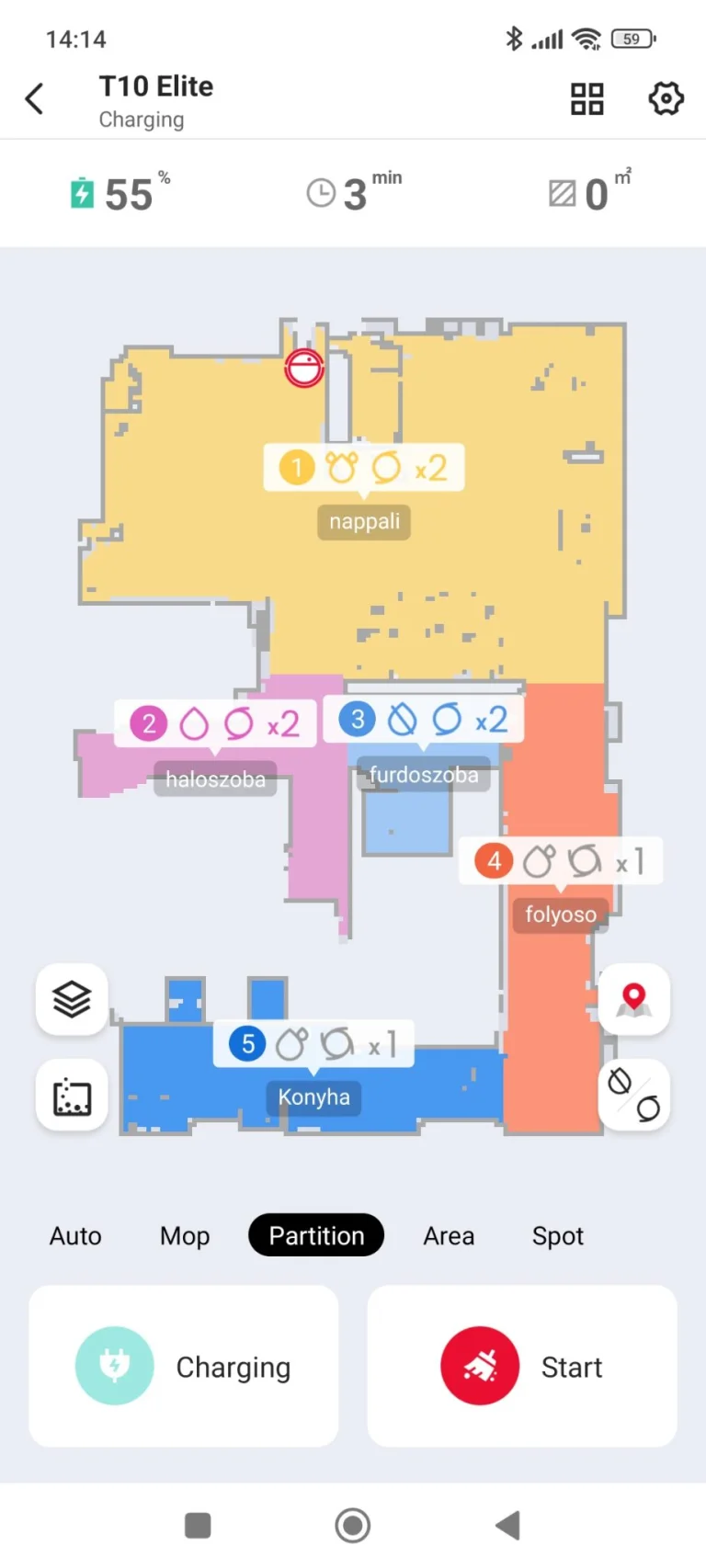Switch to Mop mode
The height and width of the screenshot is (1568, 706).
pyautogui.click(x=185, y=1236)
